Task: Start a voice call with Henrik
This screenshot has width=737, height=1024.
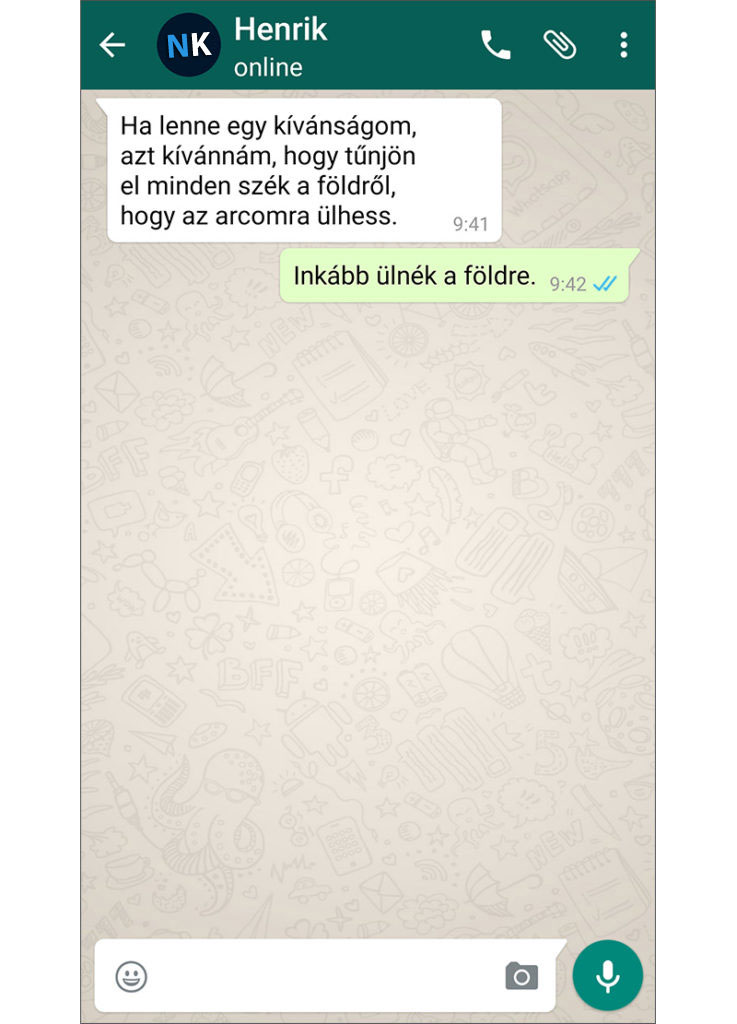Action: tap(495, 45)
